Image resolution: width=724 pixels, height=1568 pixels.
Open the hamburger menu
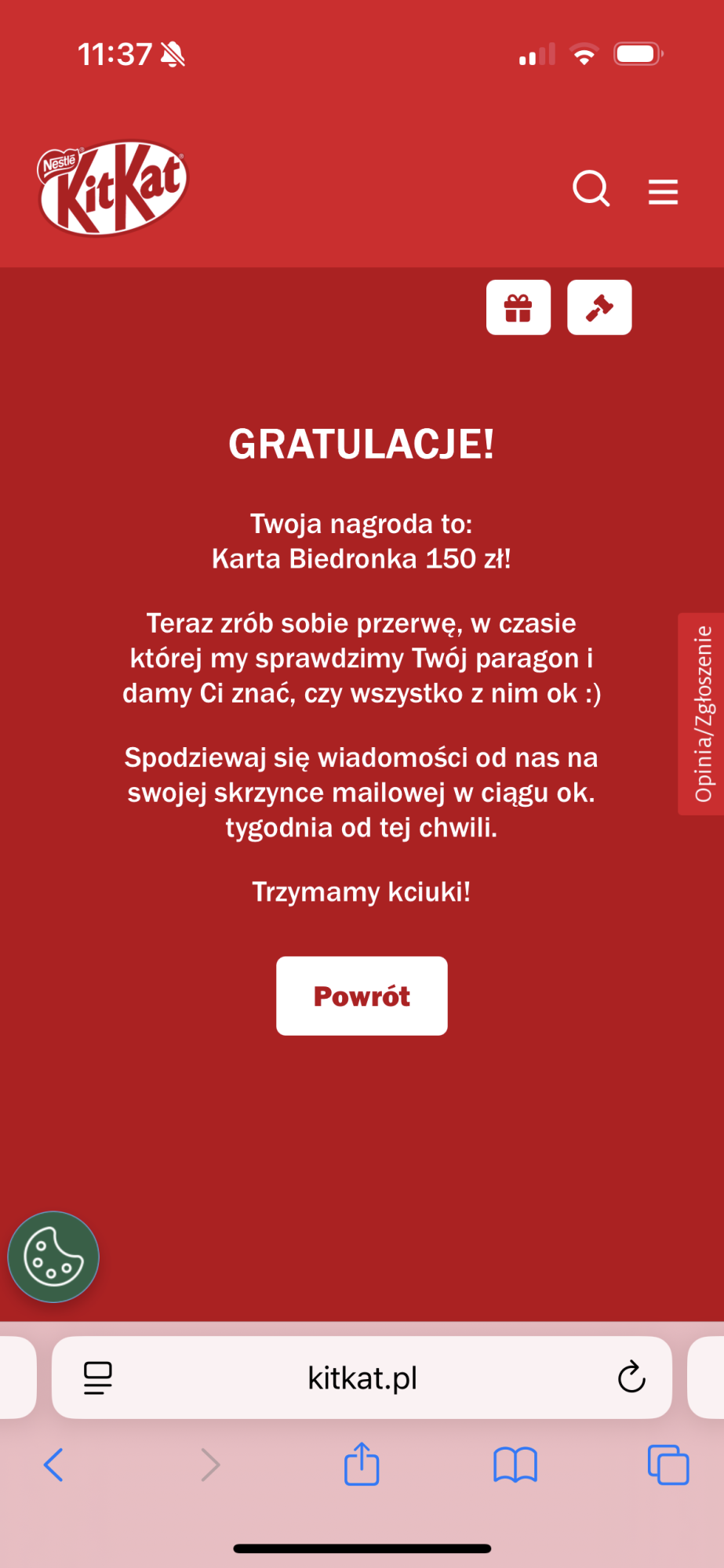coord(663,191)
